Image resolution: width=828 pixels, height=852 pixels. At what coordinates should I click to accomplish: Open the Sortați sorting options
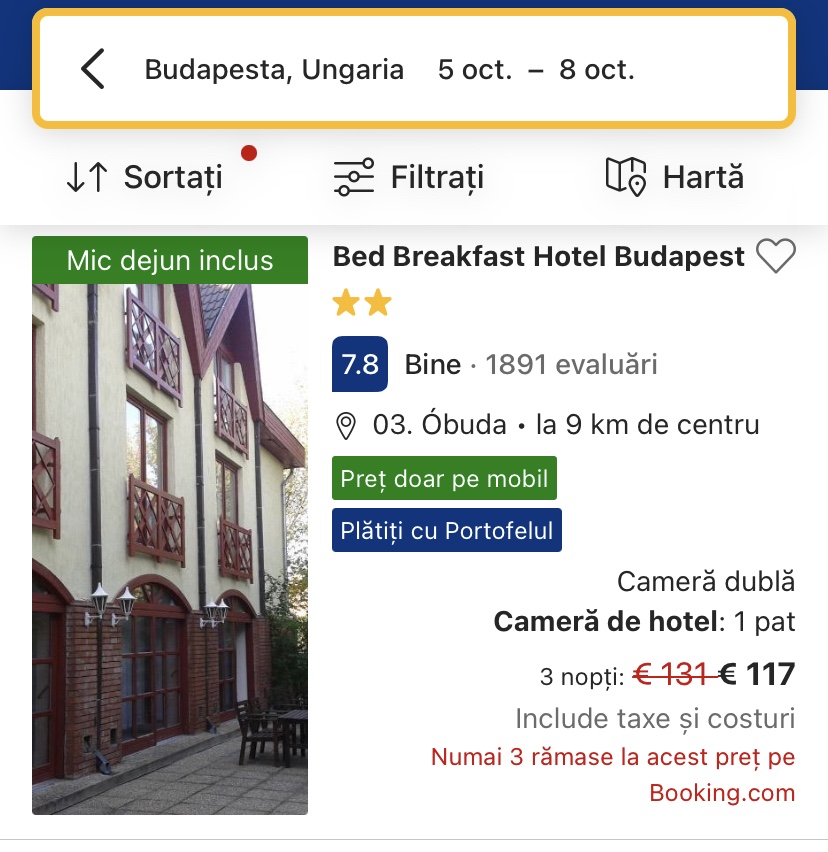145,178
